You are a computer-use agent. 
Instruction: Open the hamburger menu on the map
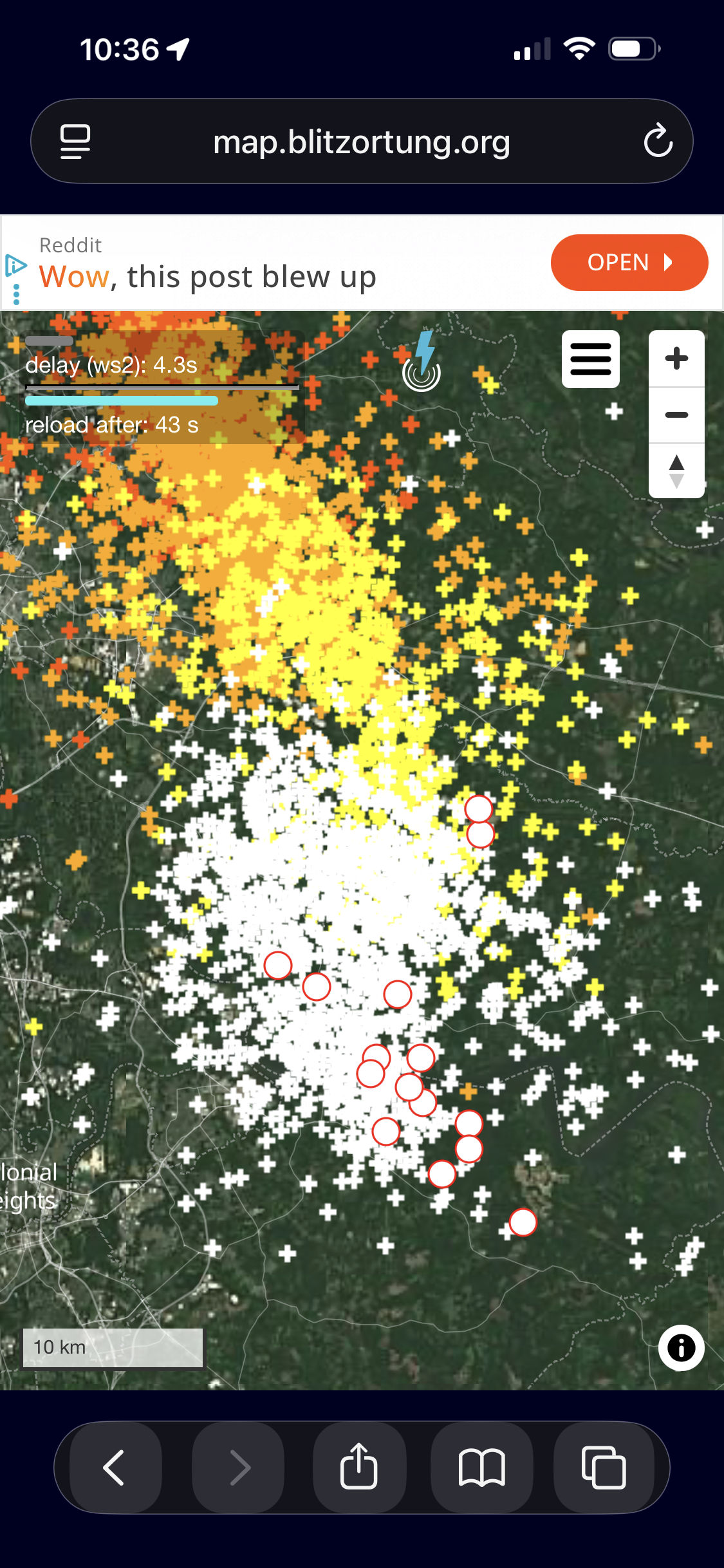(590, 359)
